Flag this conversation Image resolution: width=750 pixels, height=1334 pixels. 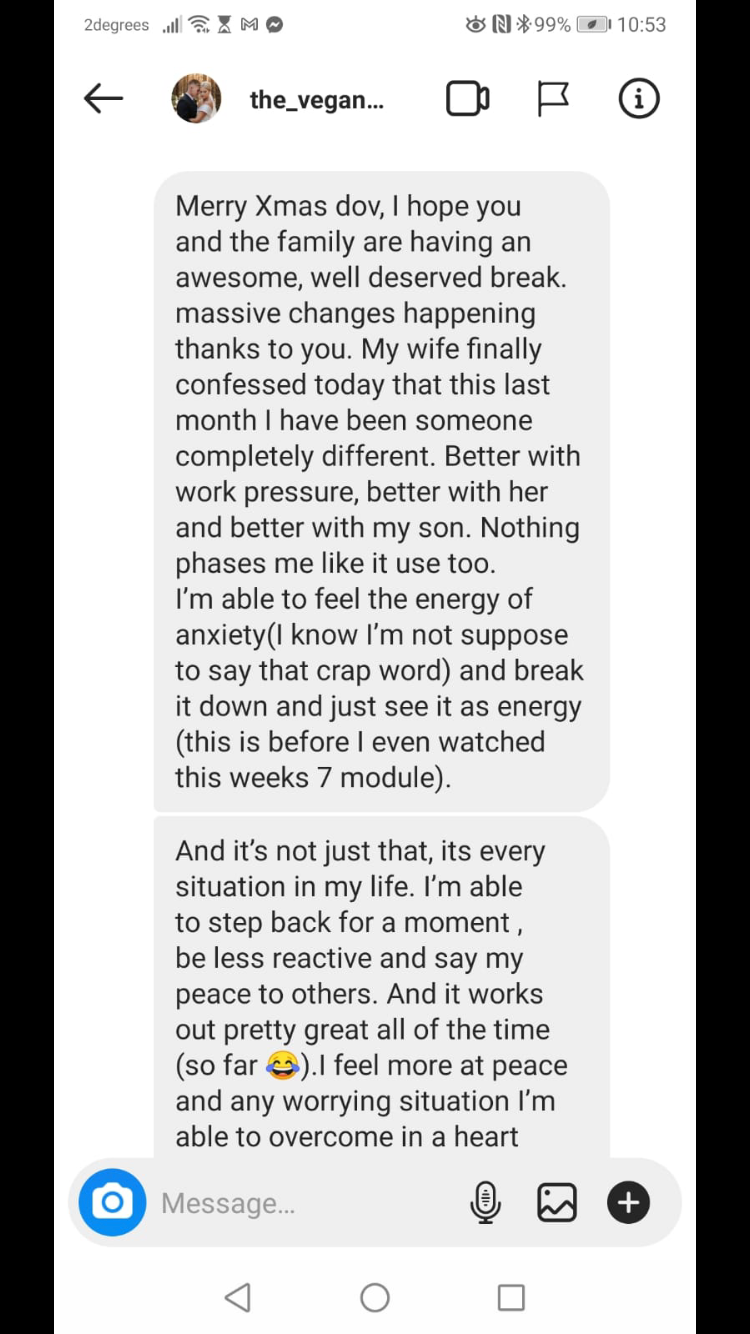pyautogui.click(x=553, y=98)
